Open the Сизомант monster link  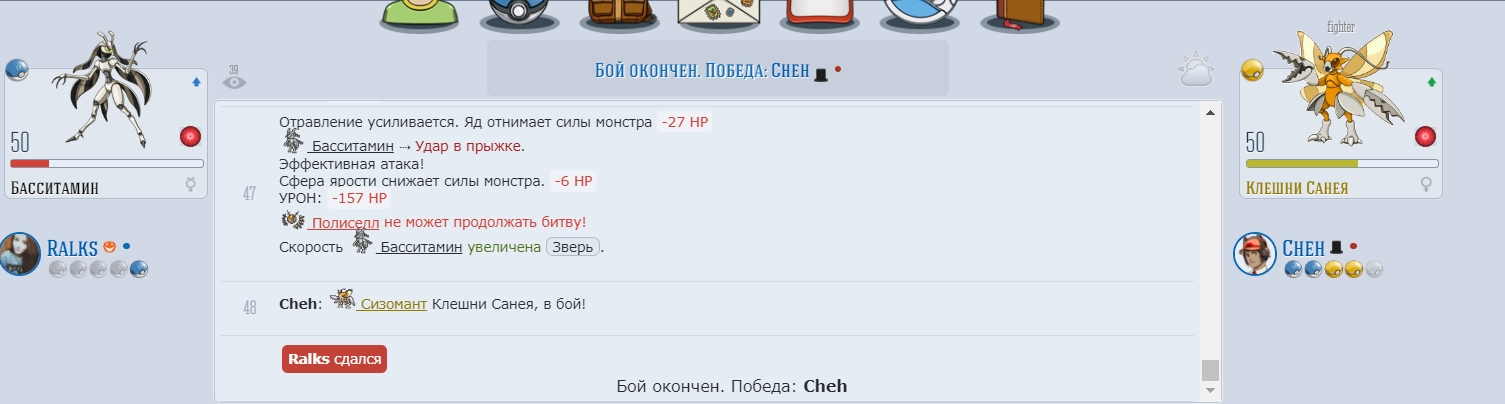point(393,303)
